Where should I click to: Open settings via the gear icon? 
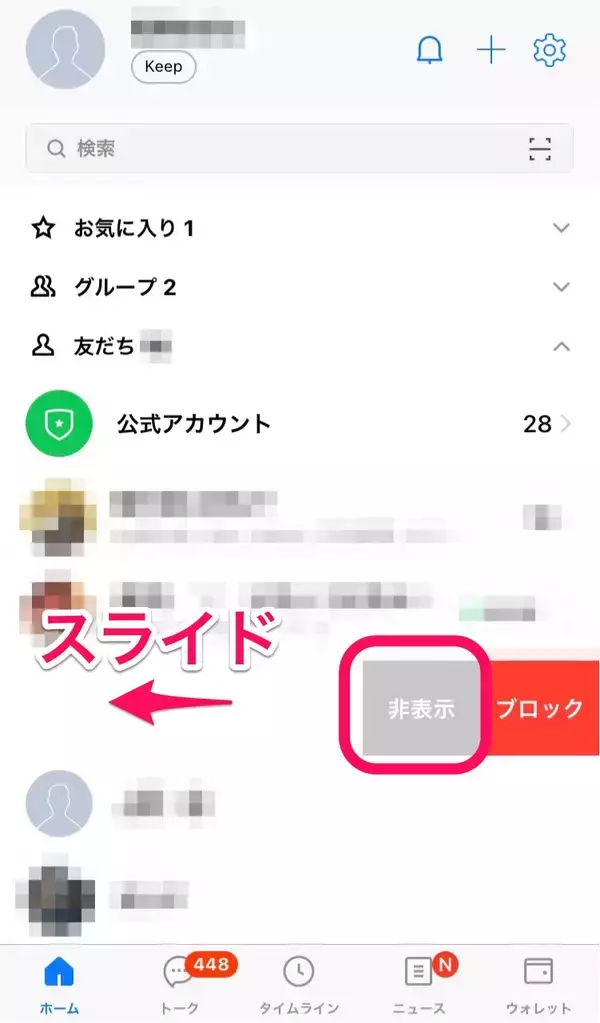coord(549,50)
